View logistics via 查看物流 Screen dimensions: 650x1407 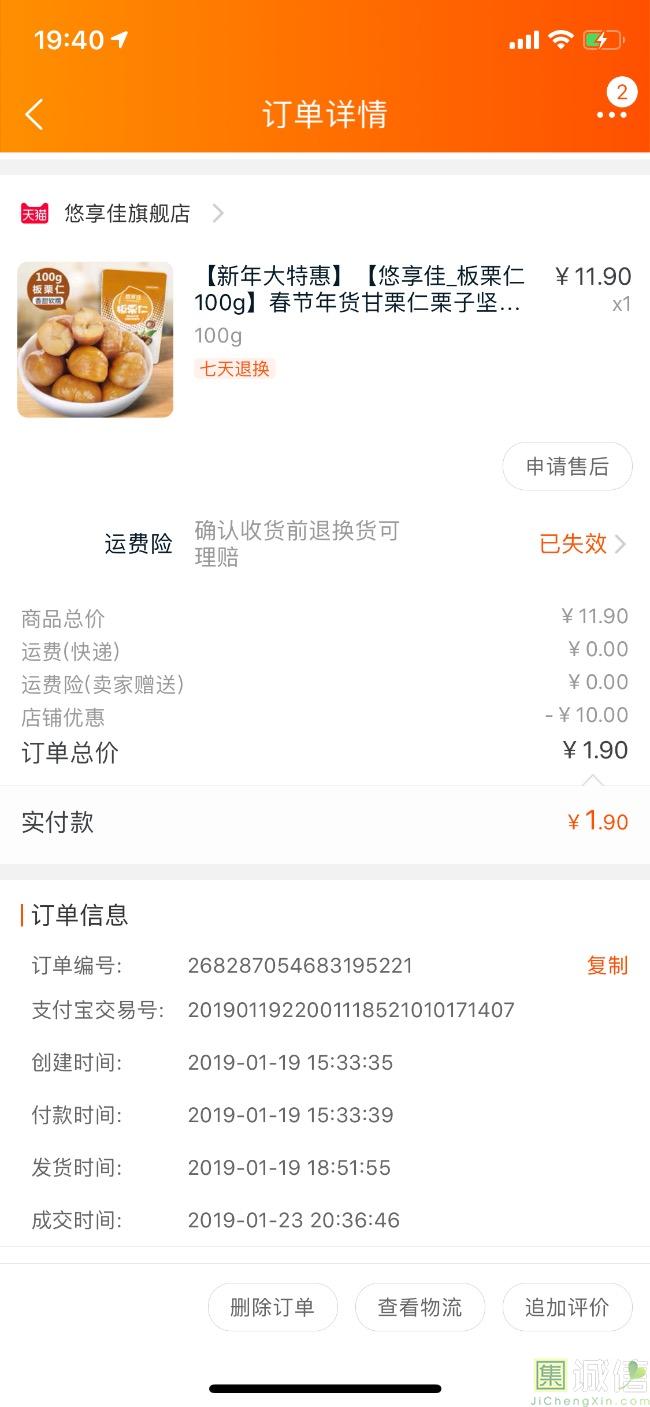tap(420, 1307)
